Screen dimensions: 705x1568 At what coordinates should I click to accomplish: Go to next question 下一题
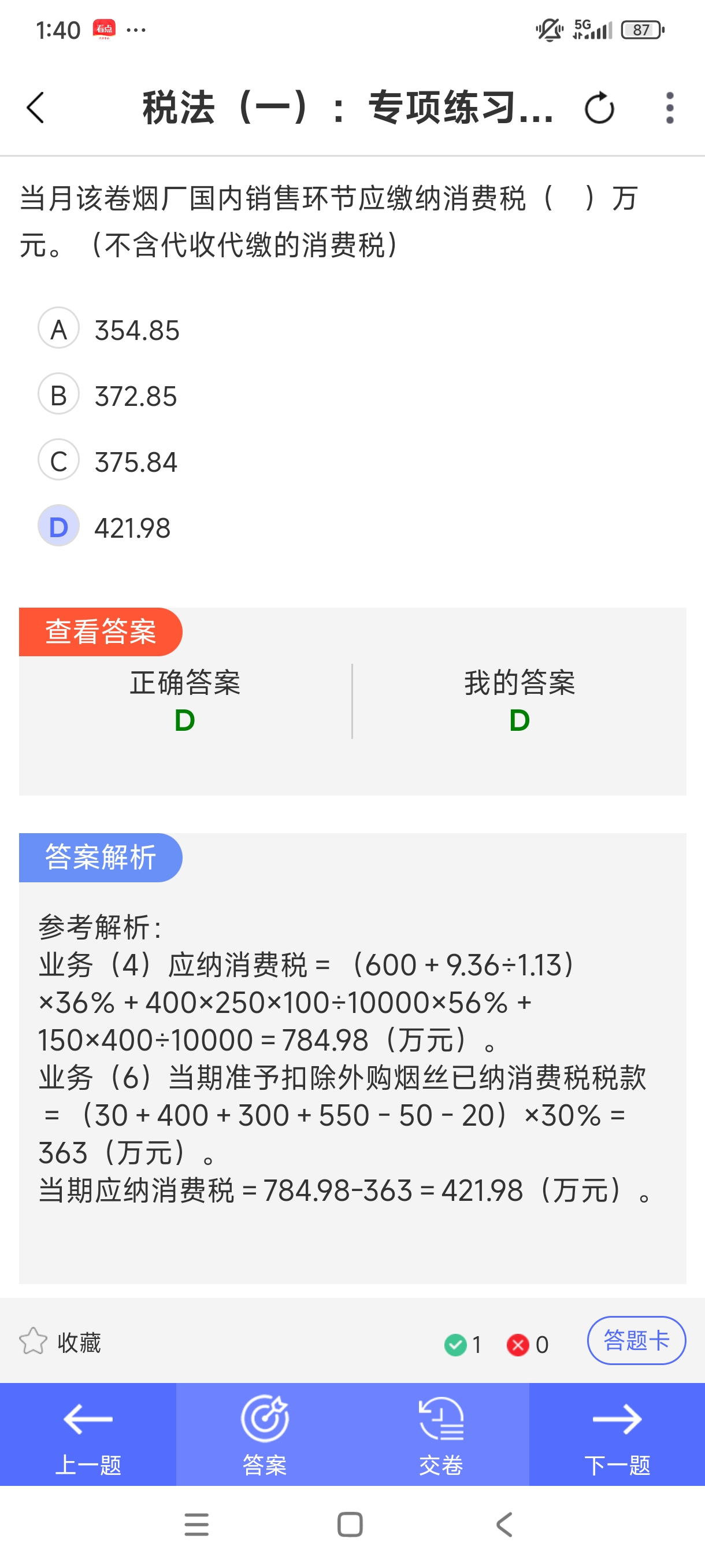(617, 1435)
